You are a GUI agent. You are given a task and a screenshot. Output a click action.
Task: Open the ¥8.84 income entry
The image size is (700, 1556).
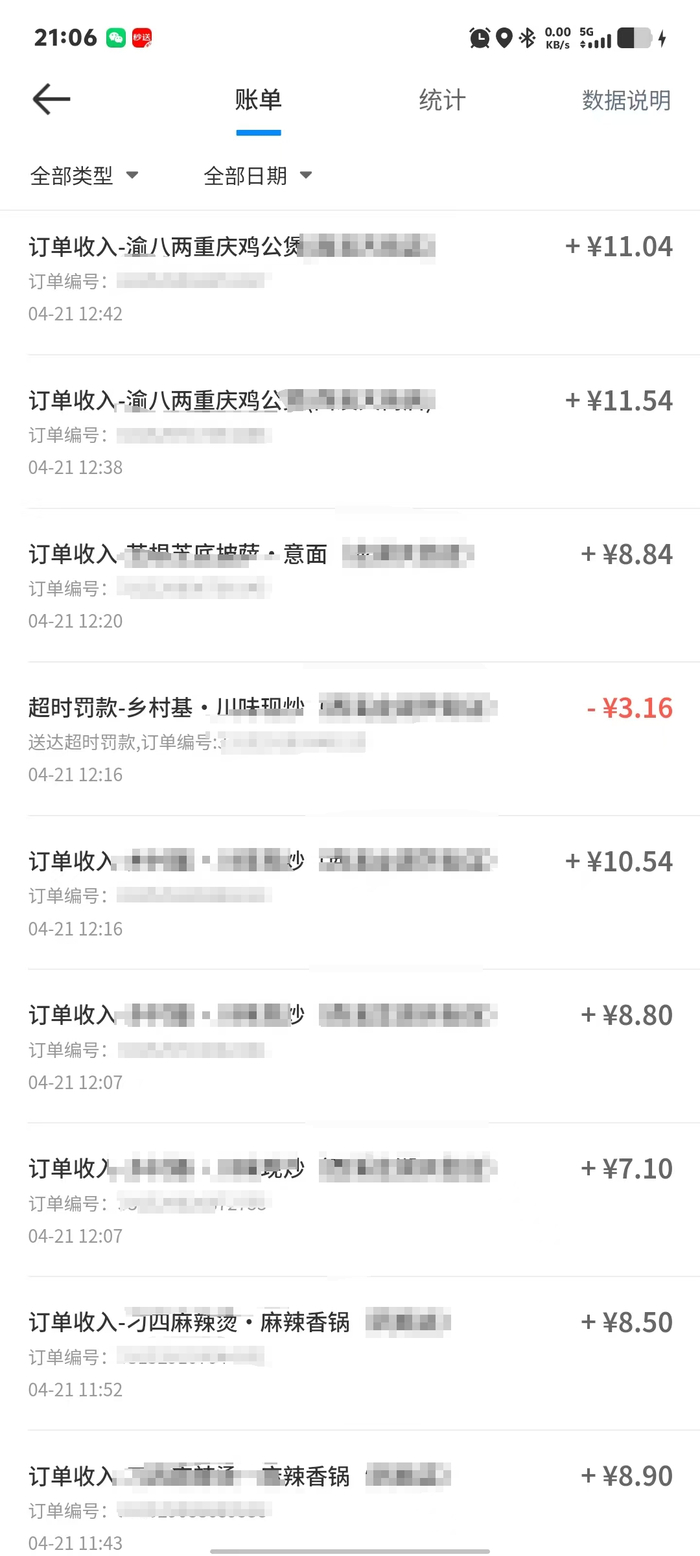[x=350, y=586]
